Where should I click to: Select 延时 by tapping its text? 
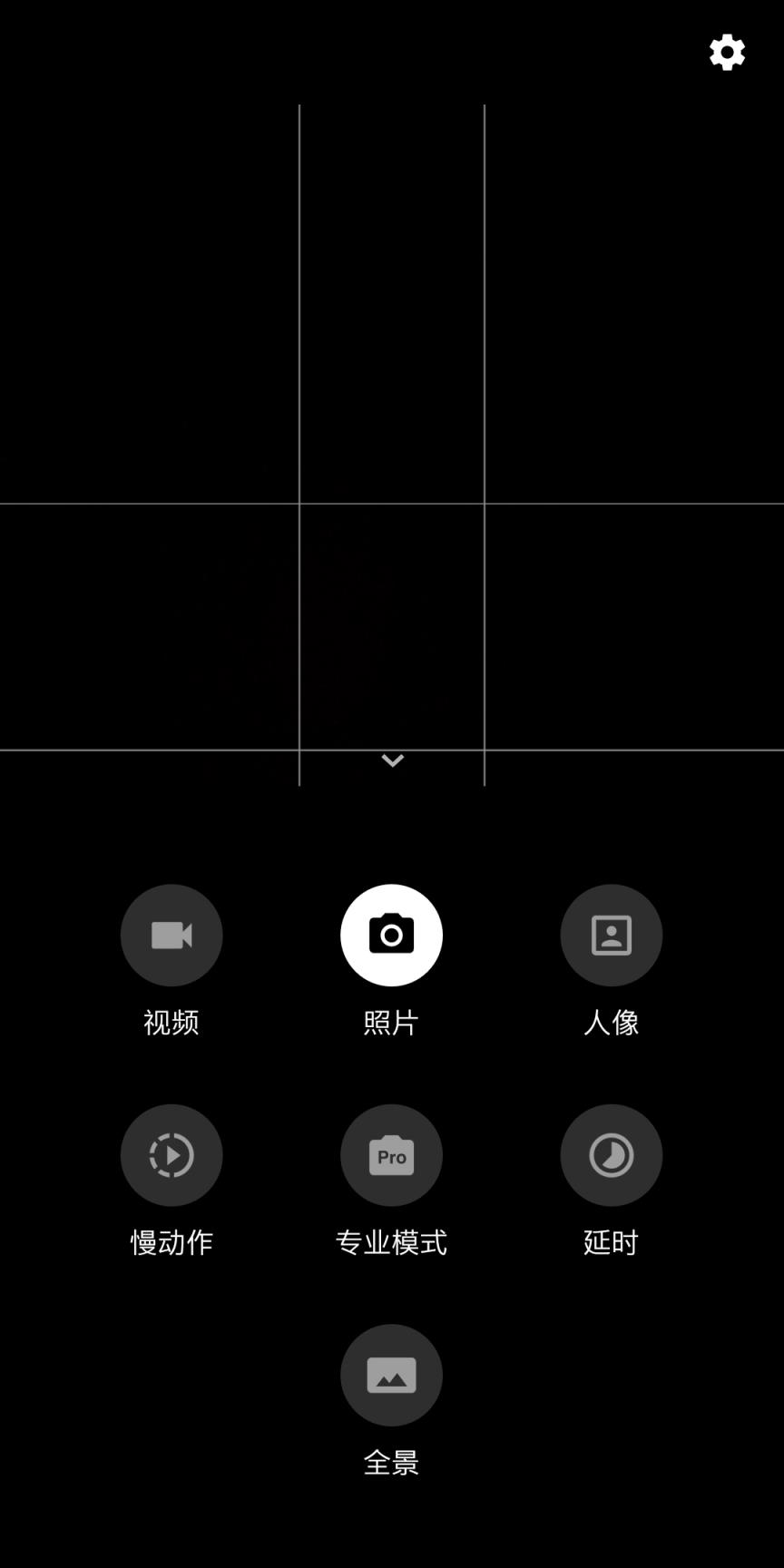611,1243
